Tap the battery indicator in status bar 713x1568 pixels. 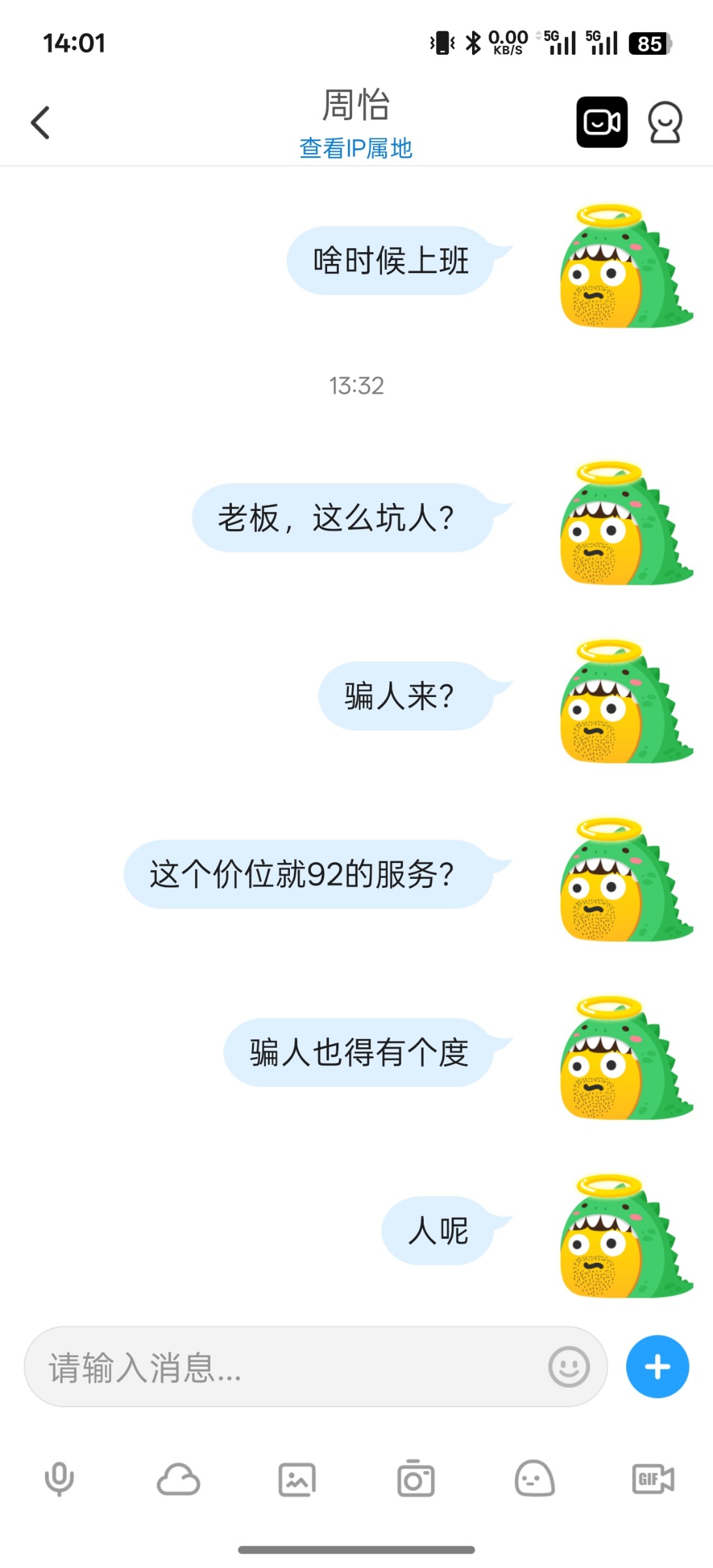(x=651, y=43)
